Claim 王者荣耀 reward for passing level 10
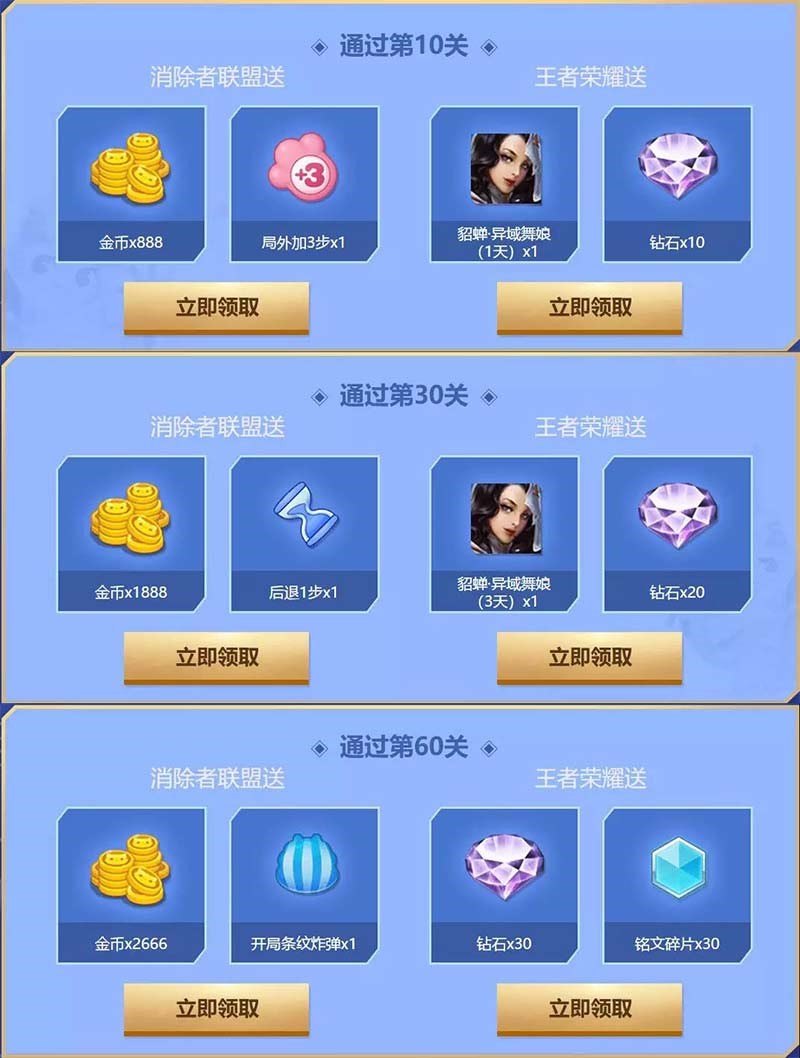 590,307
